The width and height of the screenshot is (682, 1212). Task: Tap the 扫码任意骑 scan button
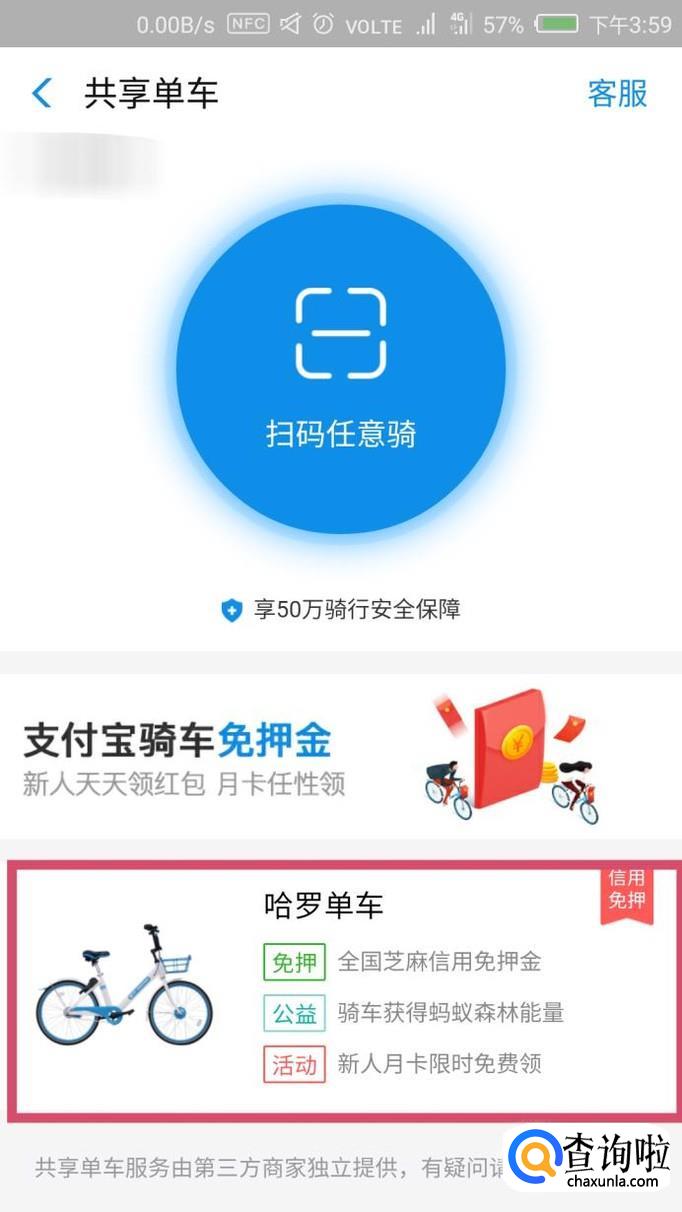pyautogui.click(x=341, y=369)
